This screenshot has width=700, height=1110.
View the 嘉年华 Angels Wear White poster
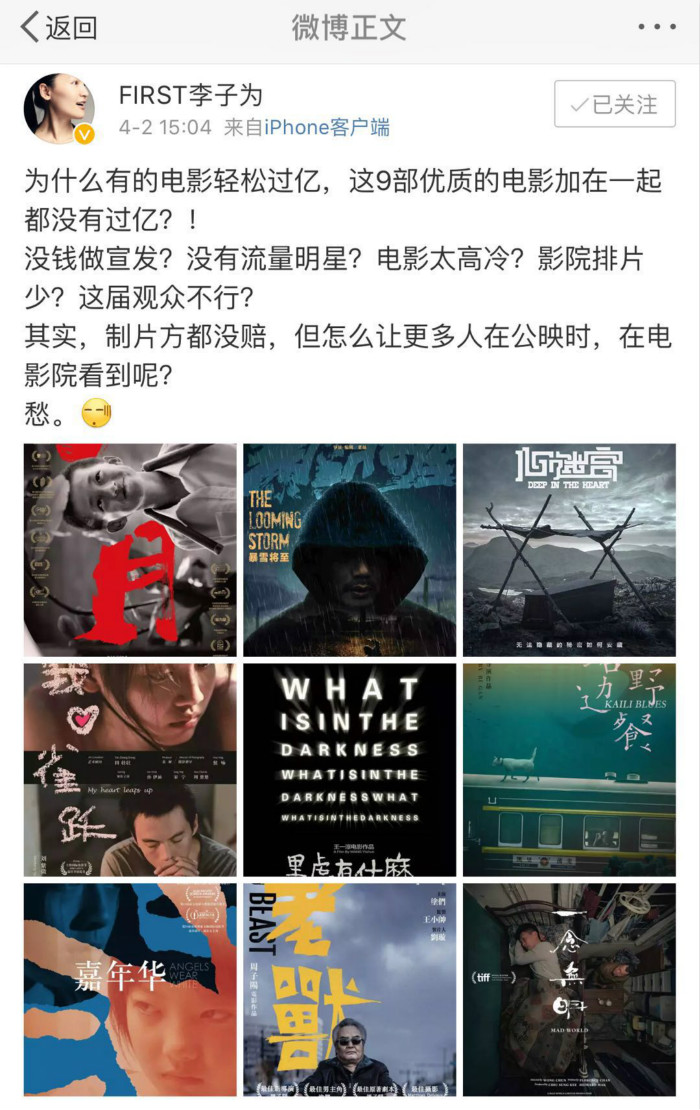click(130, 989)
